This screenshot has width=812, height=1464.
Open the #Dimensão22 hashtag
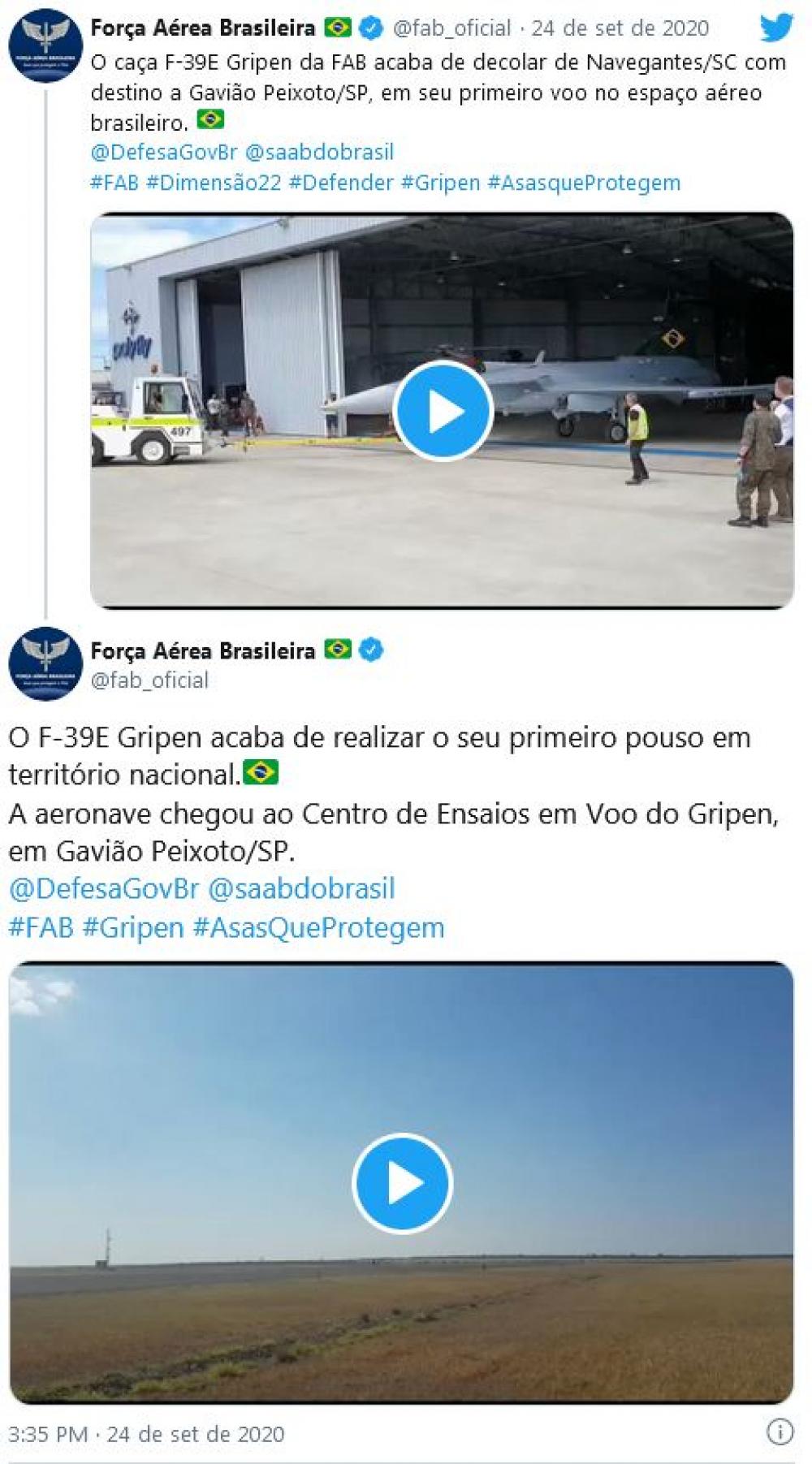tap(214, 183)
